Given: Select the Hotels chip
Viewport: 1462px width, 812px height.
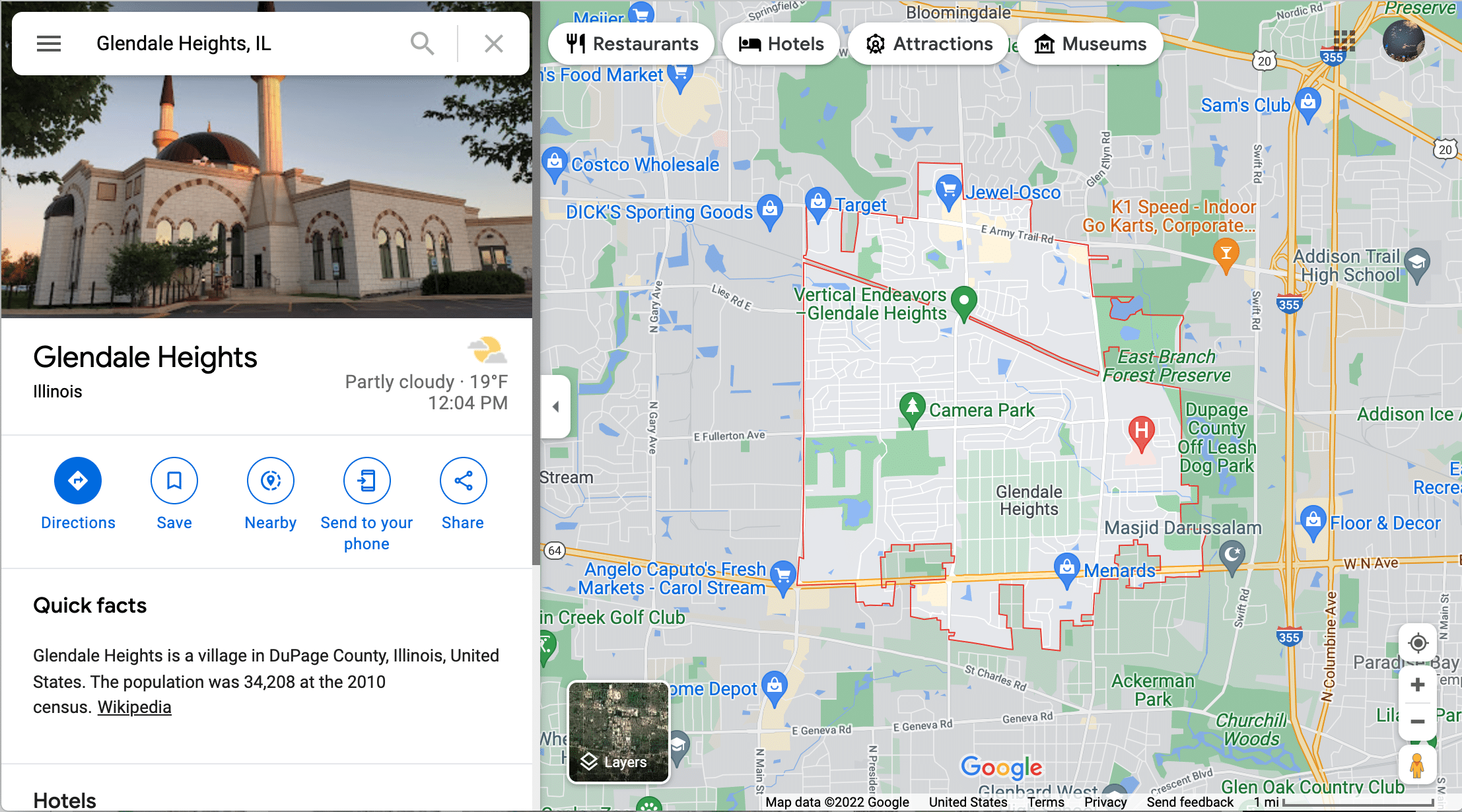Looking at the screenshot, I should pyautogui.click(x=781, y=44).
